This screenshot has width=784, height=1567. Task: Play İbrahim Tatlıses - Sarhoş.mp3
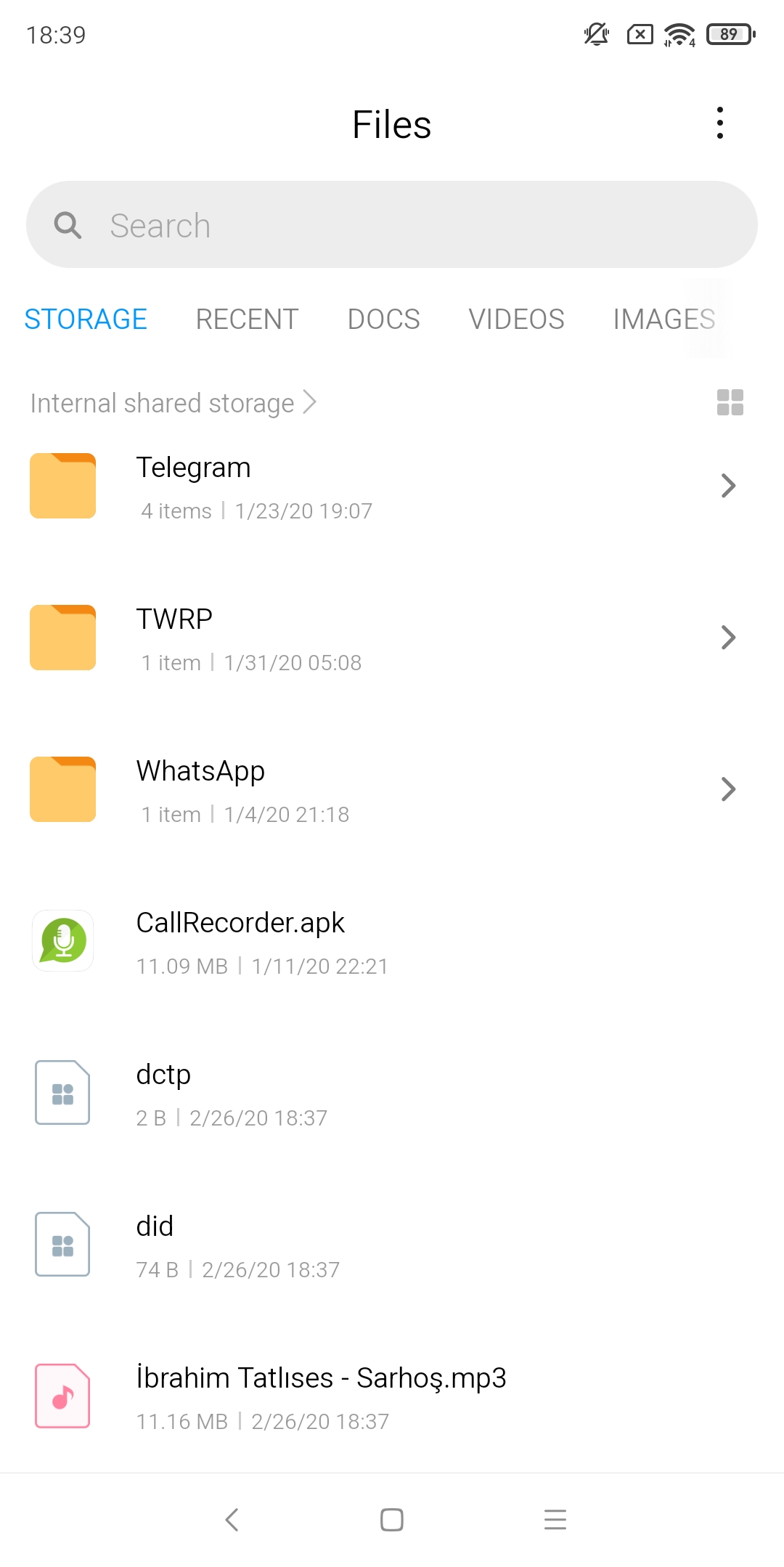(392, 1397)
